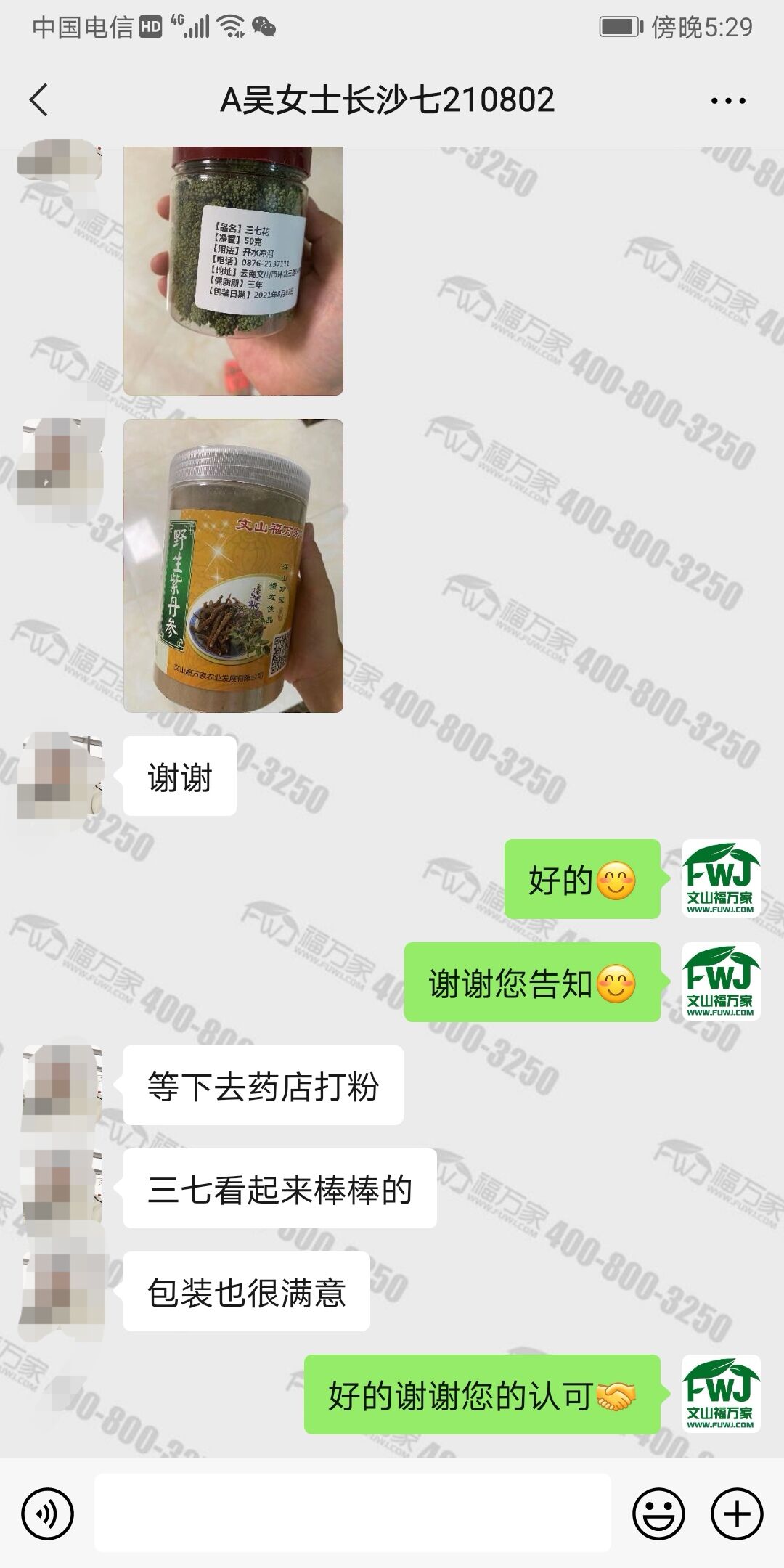Image resolution: width=784 pixels, height=1568 pixels.
Task: Open the emoji picker
Action: [659, 1514]
